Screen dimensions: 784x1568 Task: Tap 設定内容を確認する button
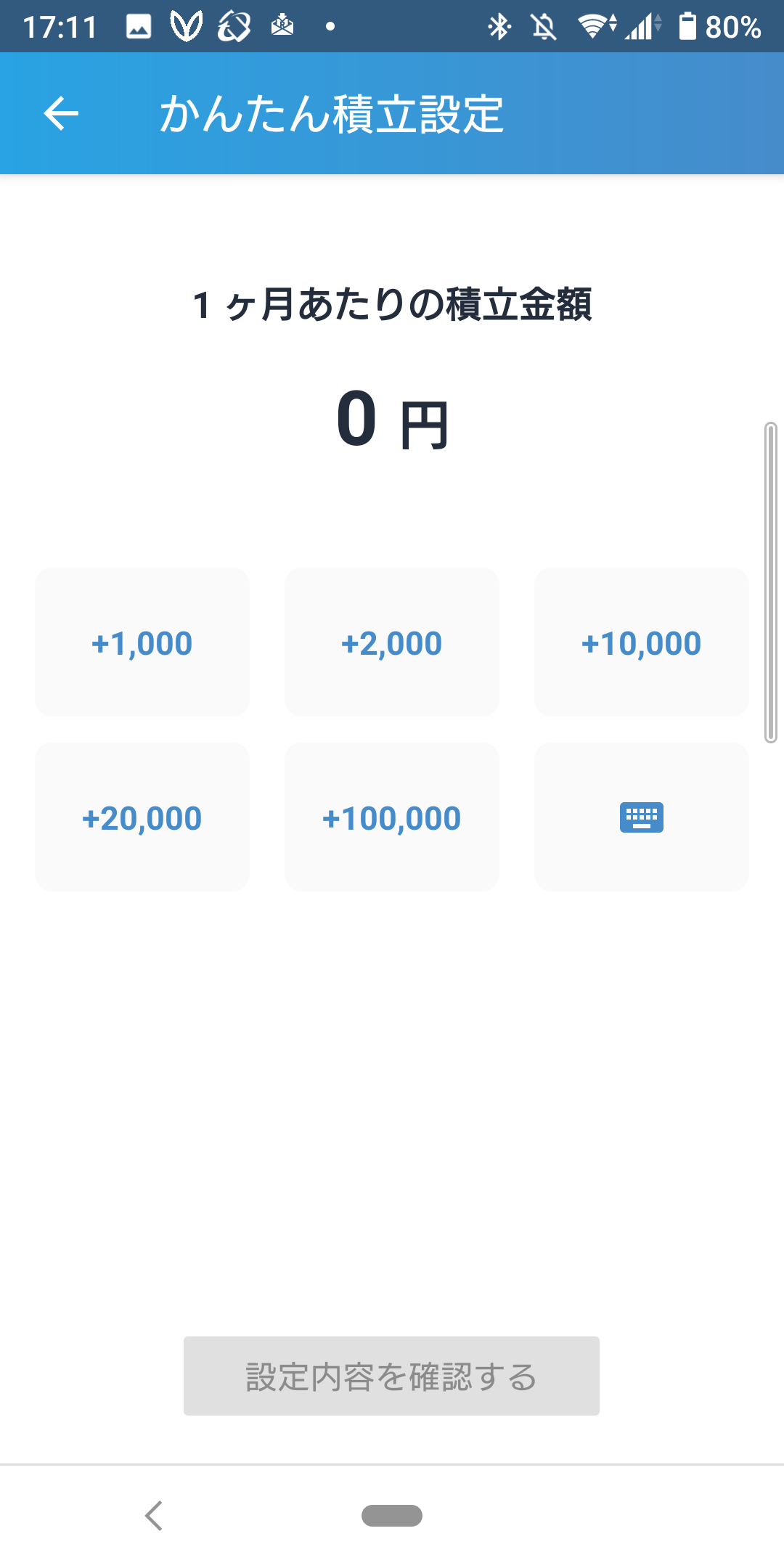pos(391,1376)
